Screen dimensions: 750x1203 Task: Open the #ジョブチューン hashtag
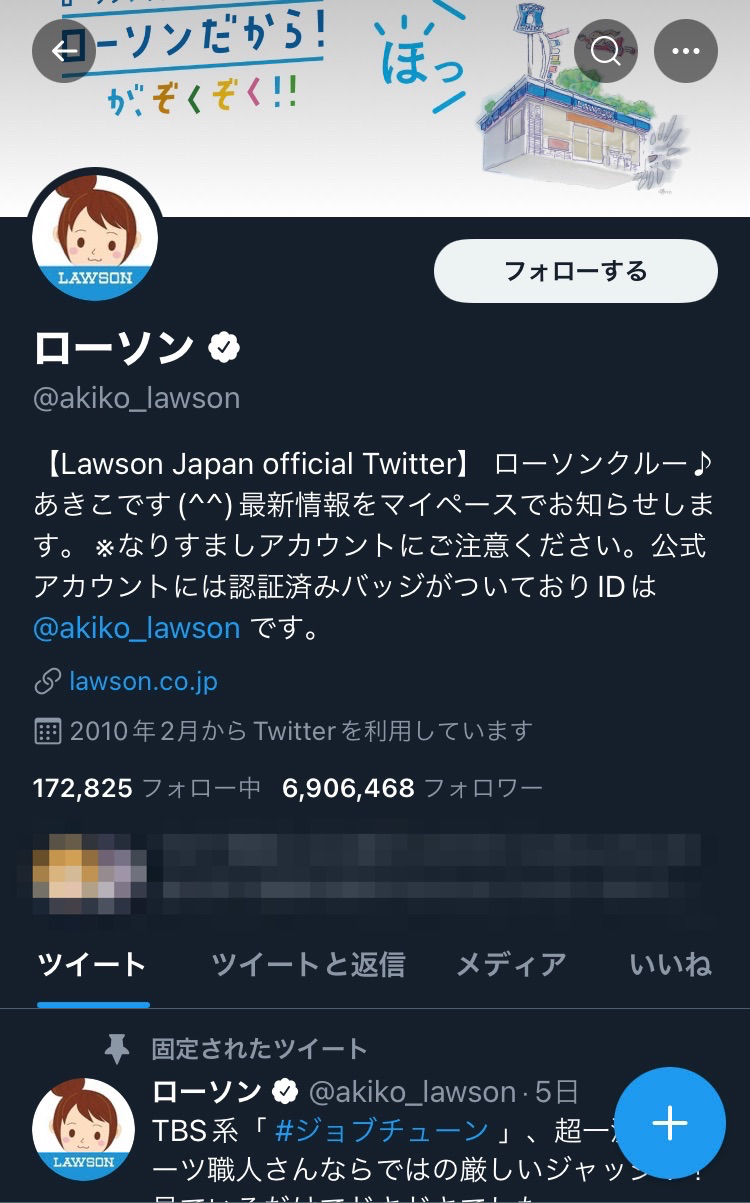pos(381,1131)
